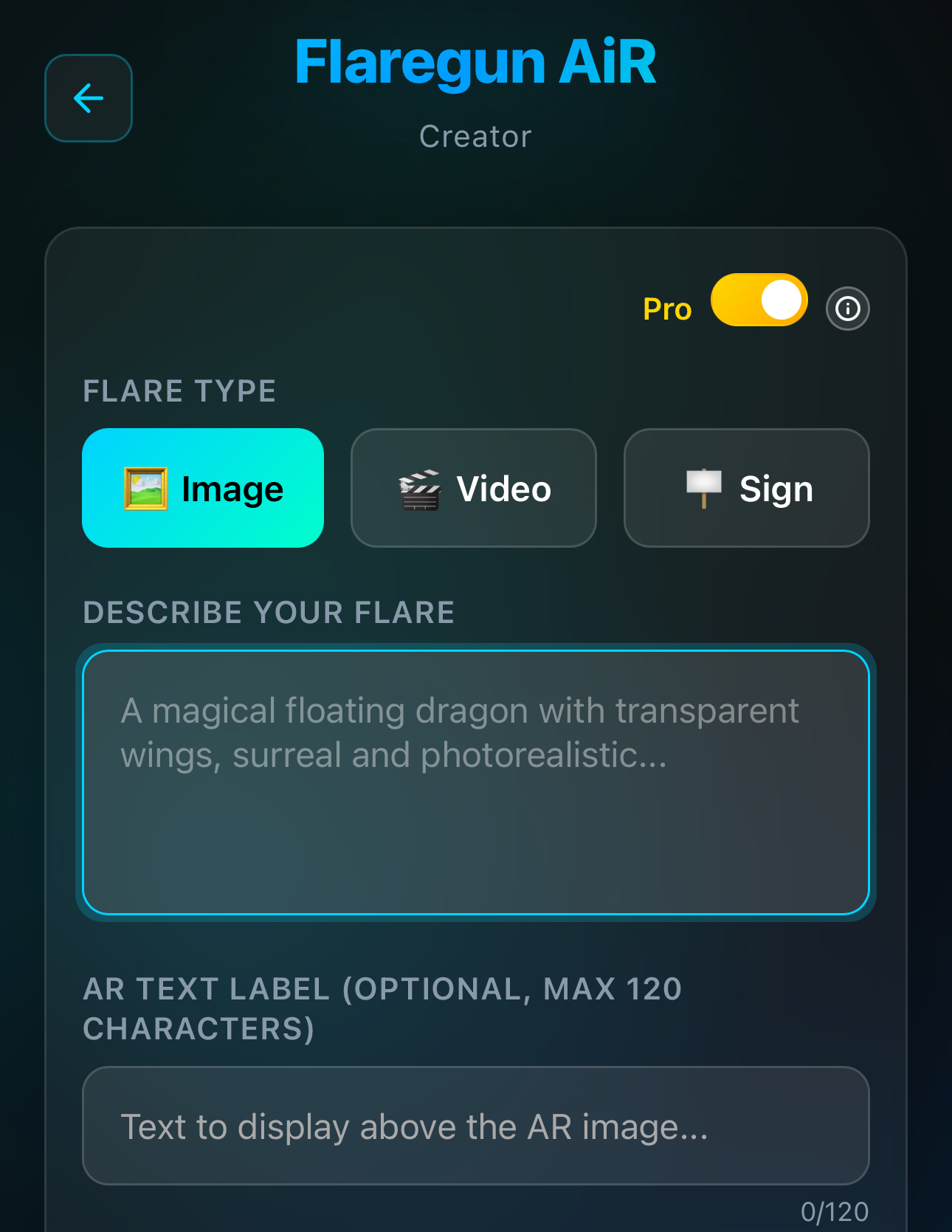Image resolution: width=952 pixels, height=1232 pixels.
Task: Open the info tooltip beside the Pro toggle
Action: pyautogui.click(x=847, y=309)
